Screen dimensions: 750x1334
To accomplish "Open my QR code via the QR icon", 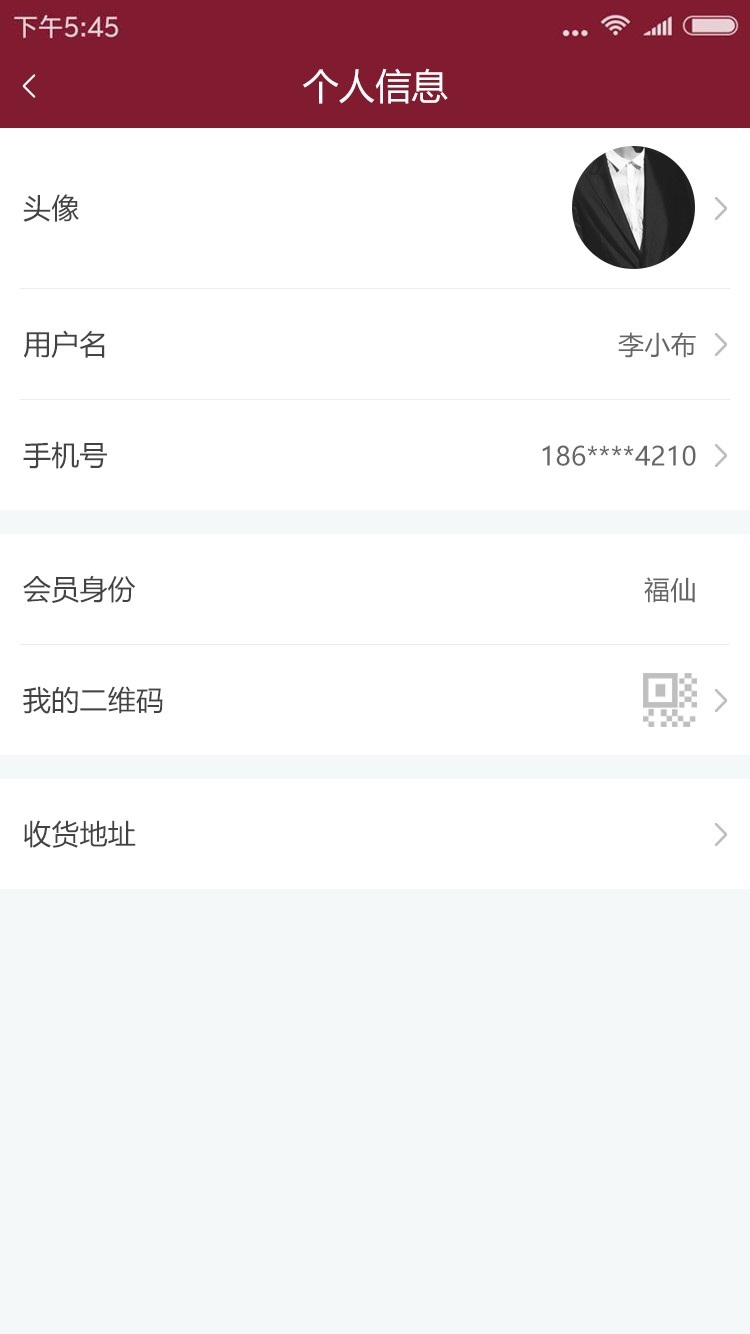I will point(670,699).
